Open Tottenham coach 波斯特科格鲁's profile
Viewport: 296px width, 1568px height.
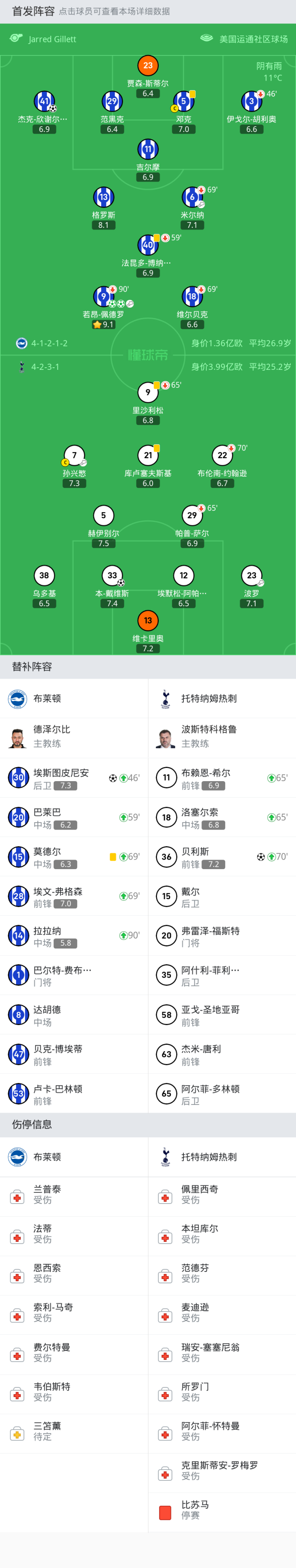coord(222,737)
